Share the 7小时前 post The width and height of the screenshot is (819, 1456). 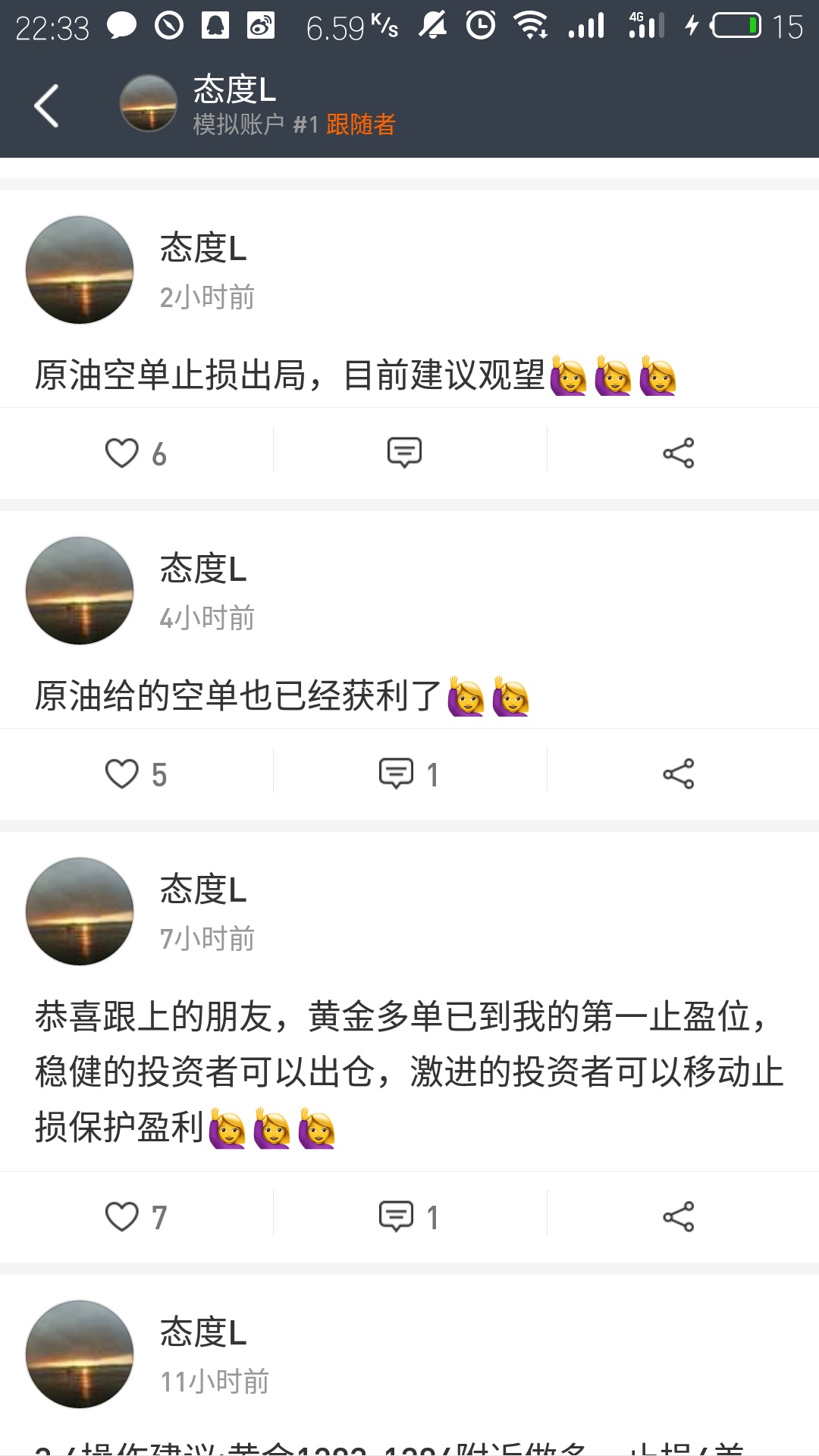coord(679,1217)
